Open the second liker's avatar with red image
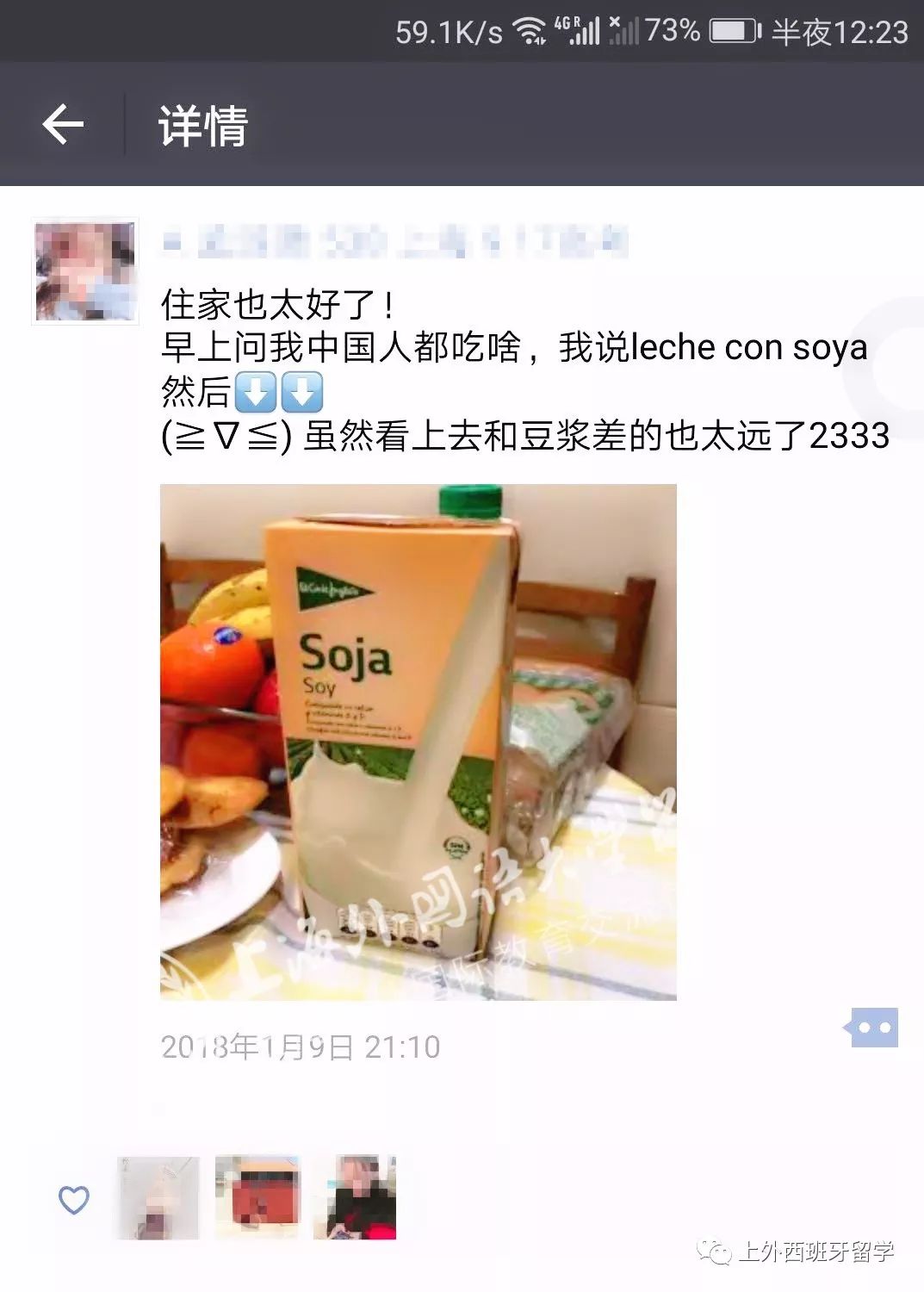 [x=257, y=1198]
